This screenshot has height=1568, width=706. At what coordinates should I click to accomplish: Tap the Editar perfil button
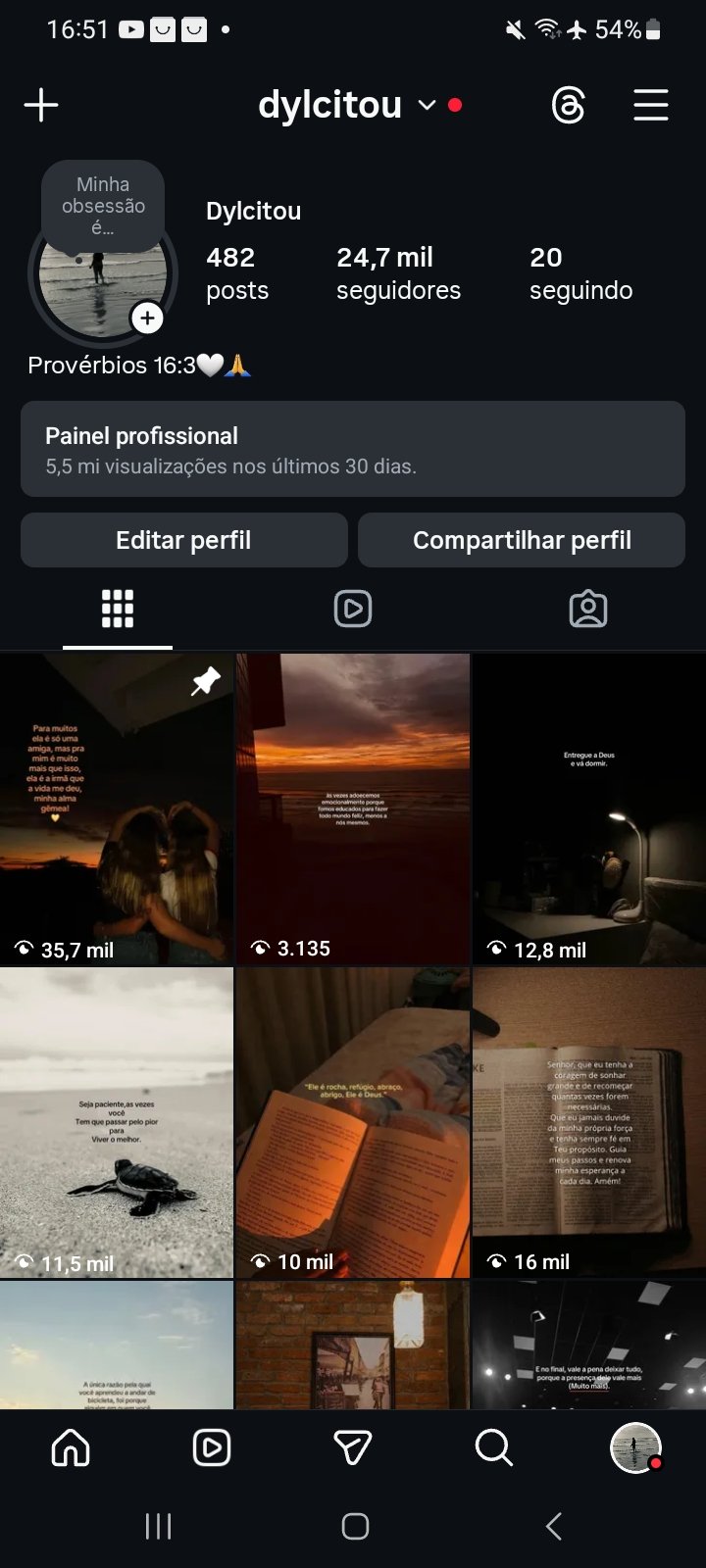coord(184,540)
